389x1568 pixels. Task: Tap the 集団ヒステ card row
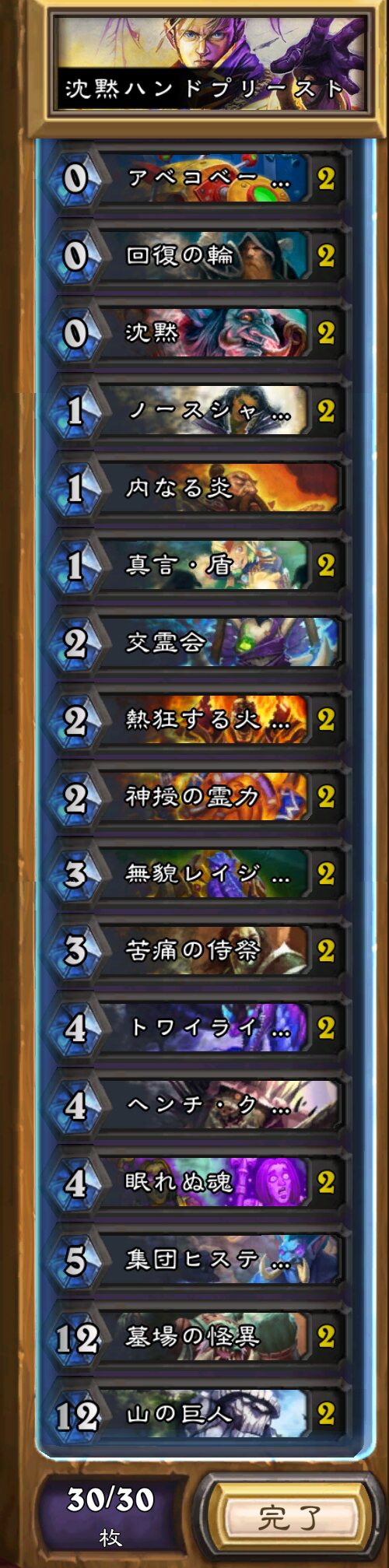(197, 1259)
